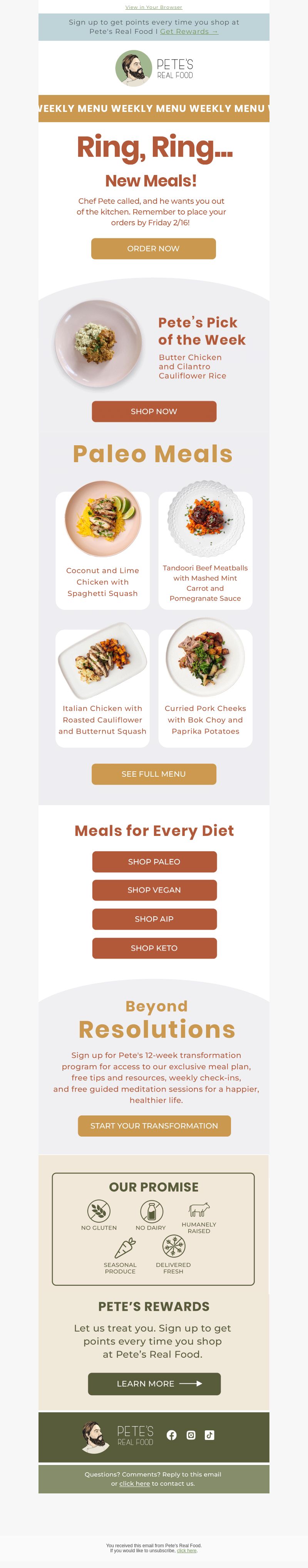Open the Tandoori Beef Meatballs meal card
This screenshot has height=1568, width=308.
click(x=206, y=548)
